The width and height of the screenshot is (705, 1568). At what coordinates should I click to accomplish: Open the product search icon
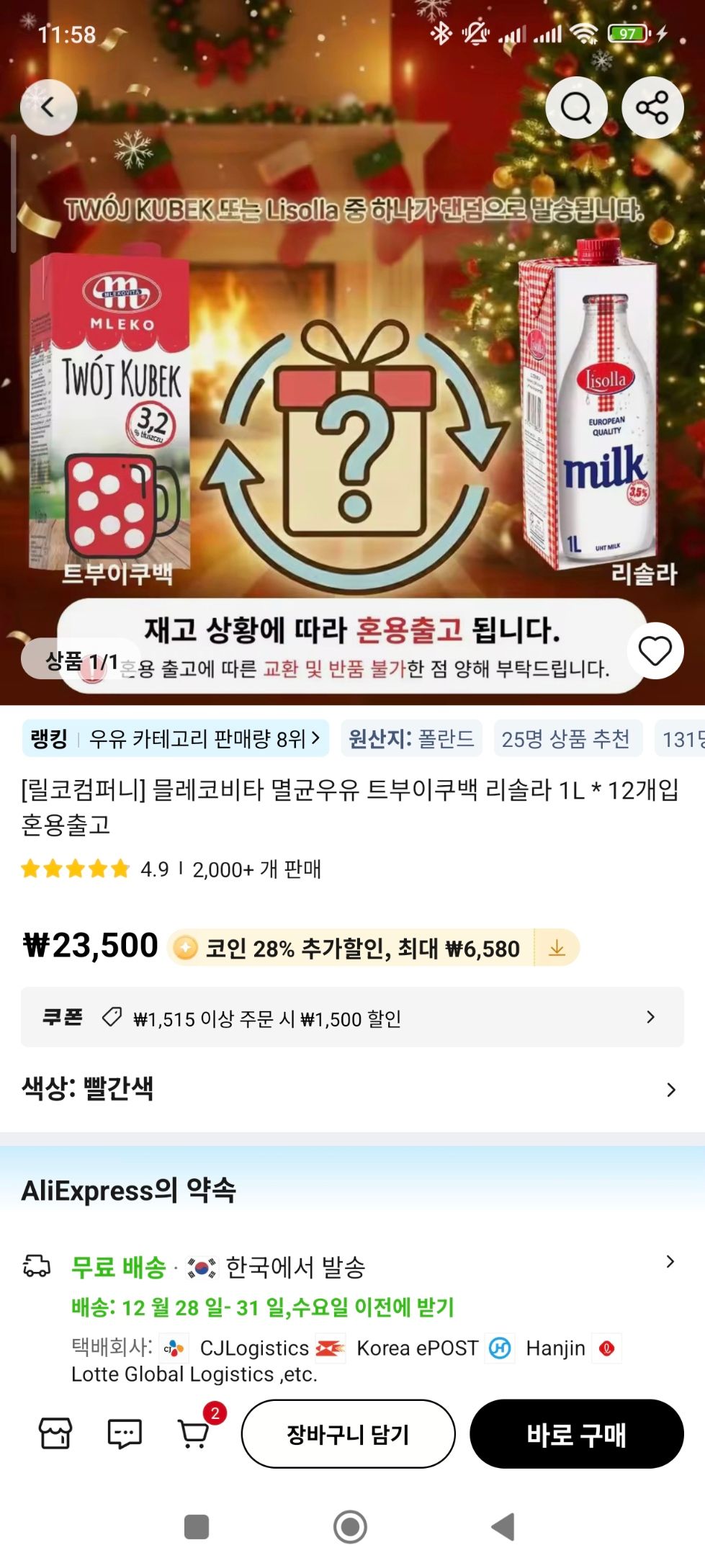[x=576, y=107]
